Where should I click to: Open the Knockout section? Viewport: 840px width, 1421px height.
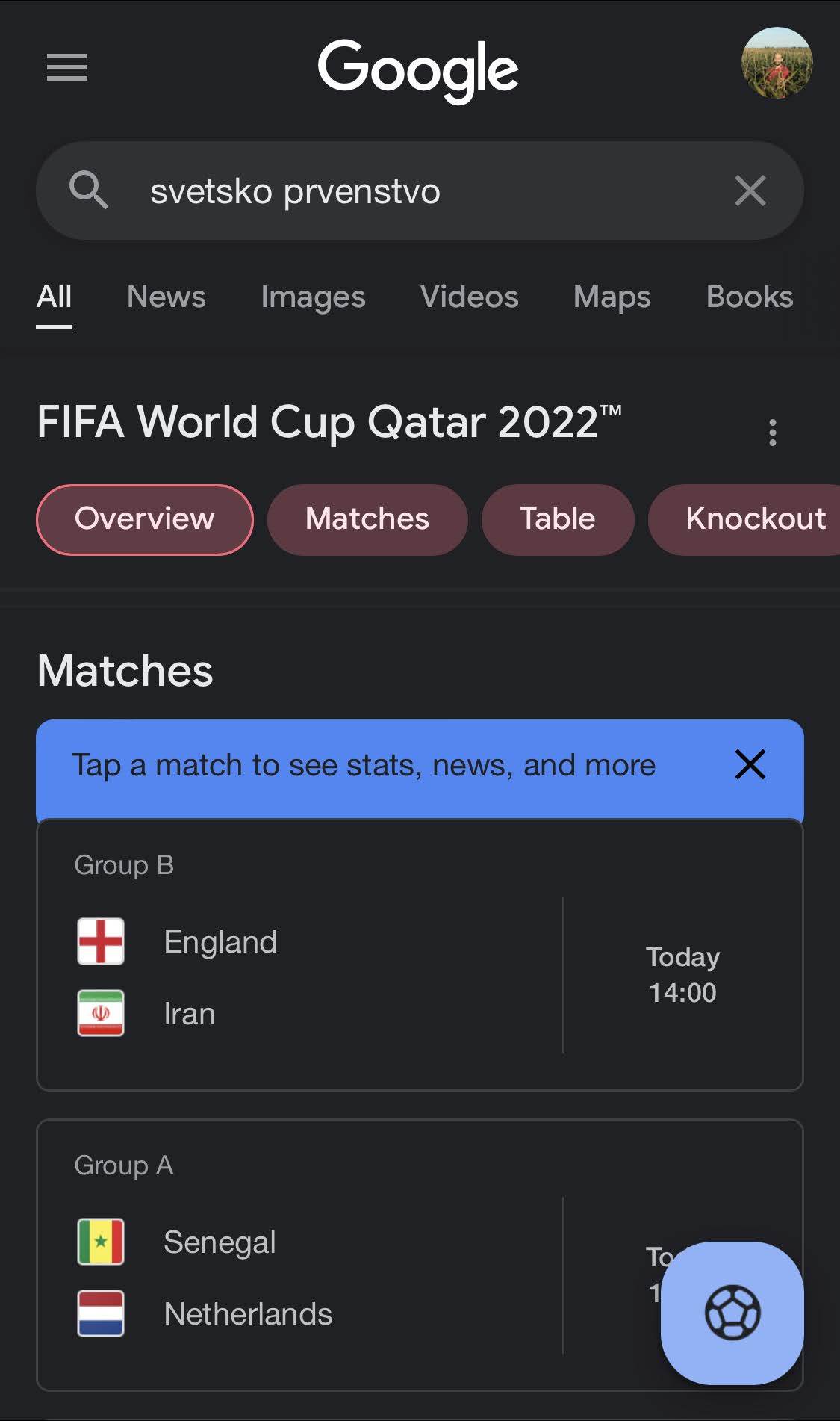(756, 519)
